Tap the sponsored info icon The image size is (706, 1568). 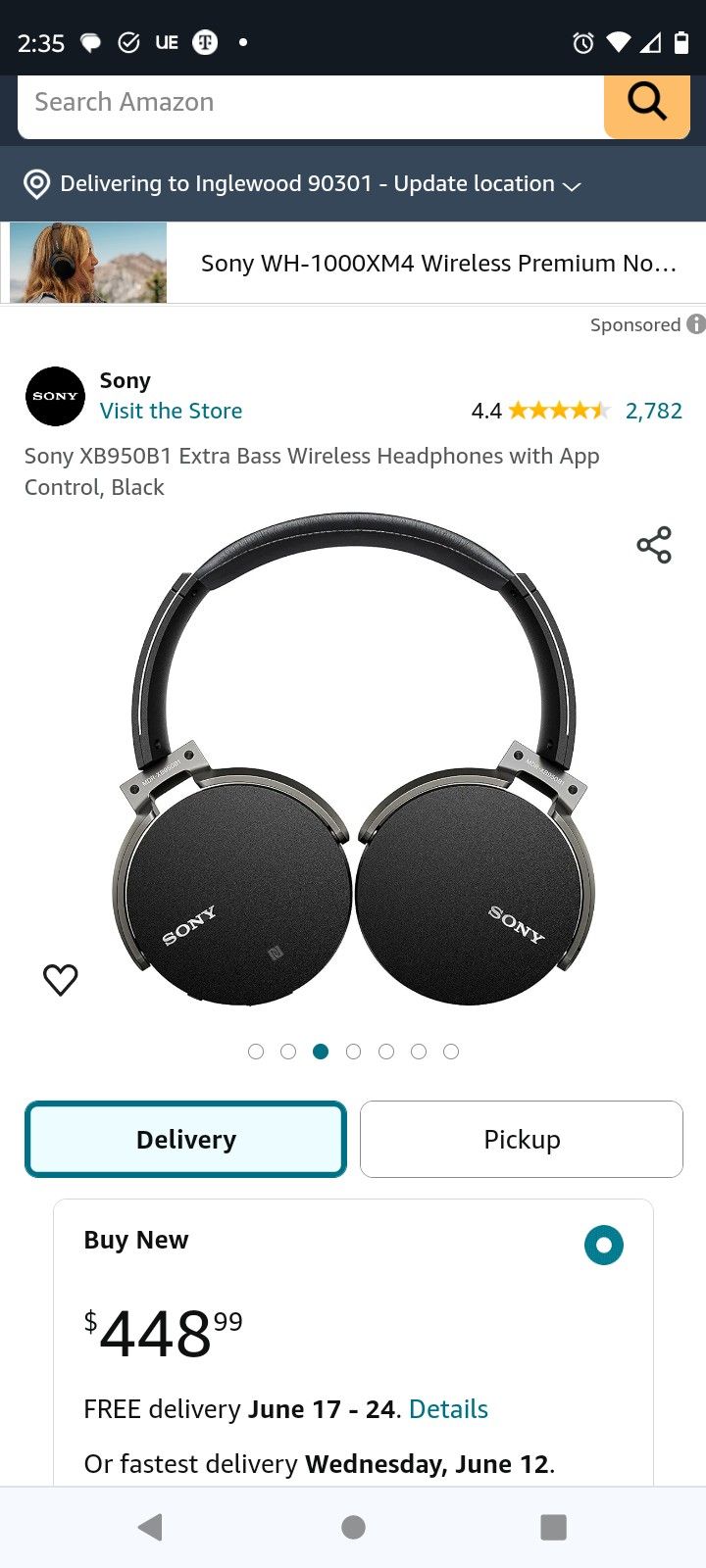point(696,323)
